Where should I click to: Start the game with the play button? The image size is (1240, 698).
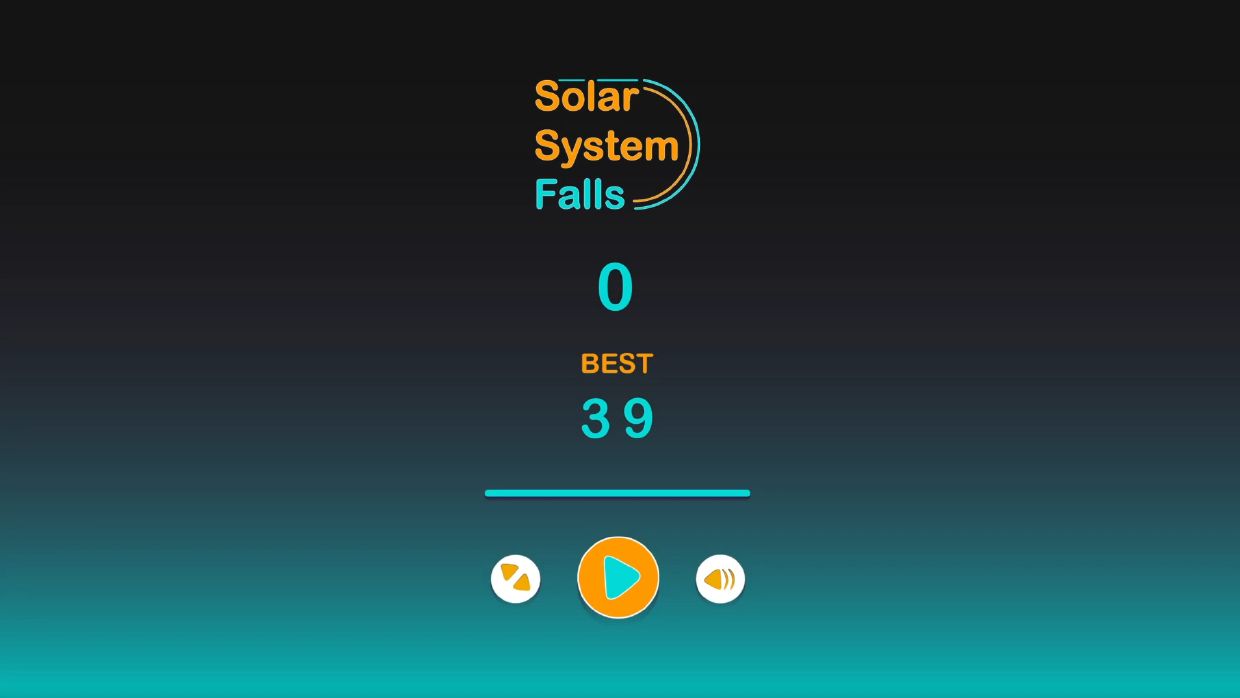click(618, 577)
